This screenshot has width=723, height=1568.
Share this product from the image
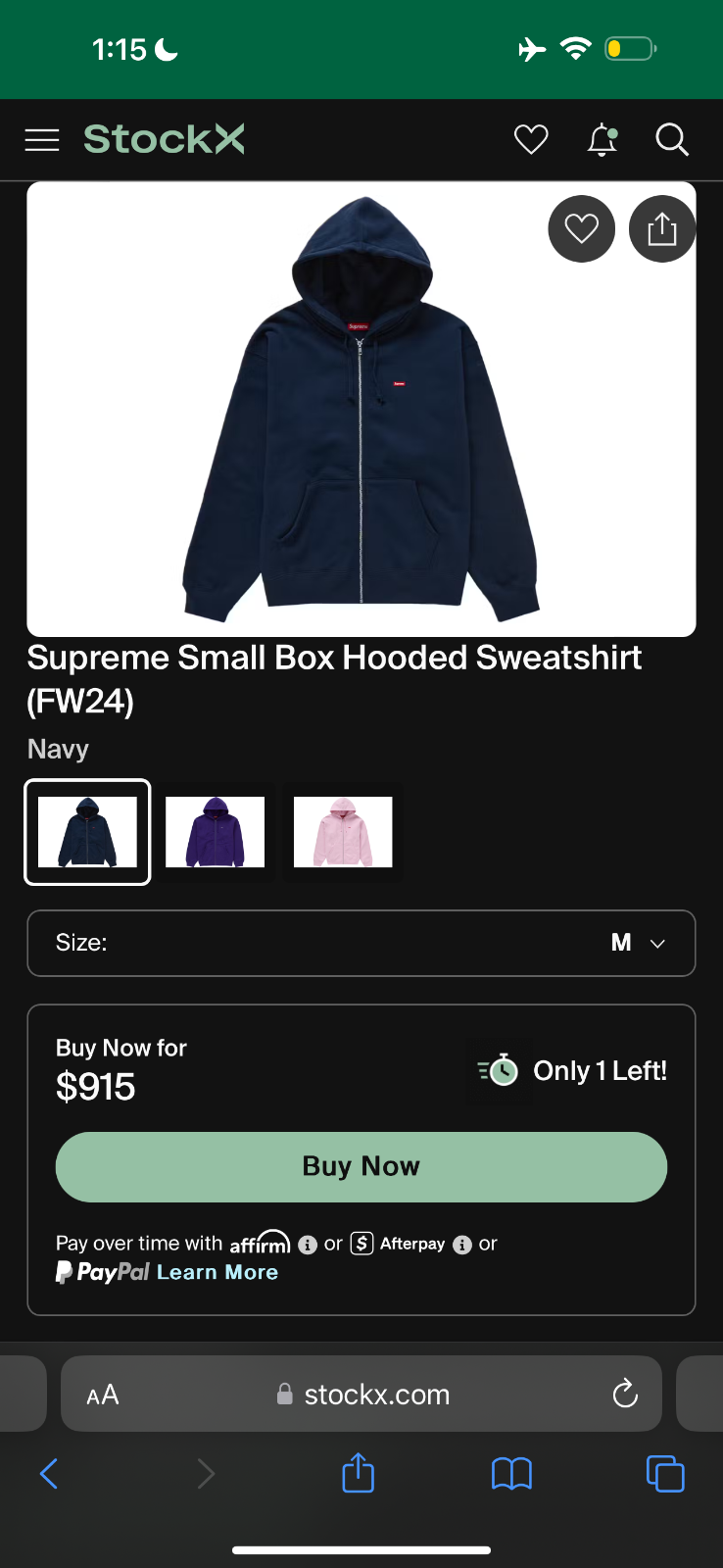pos(661,229)
